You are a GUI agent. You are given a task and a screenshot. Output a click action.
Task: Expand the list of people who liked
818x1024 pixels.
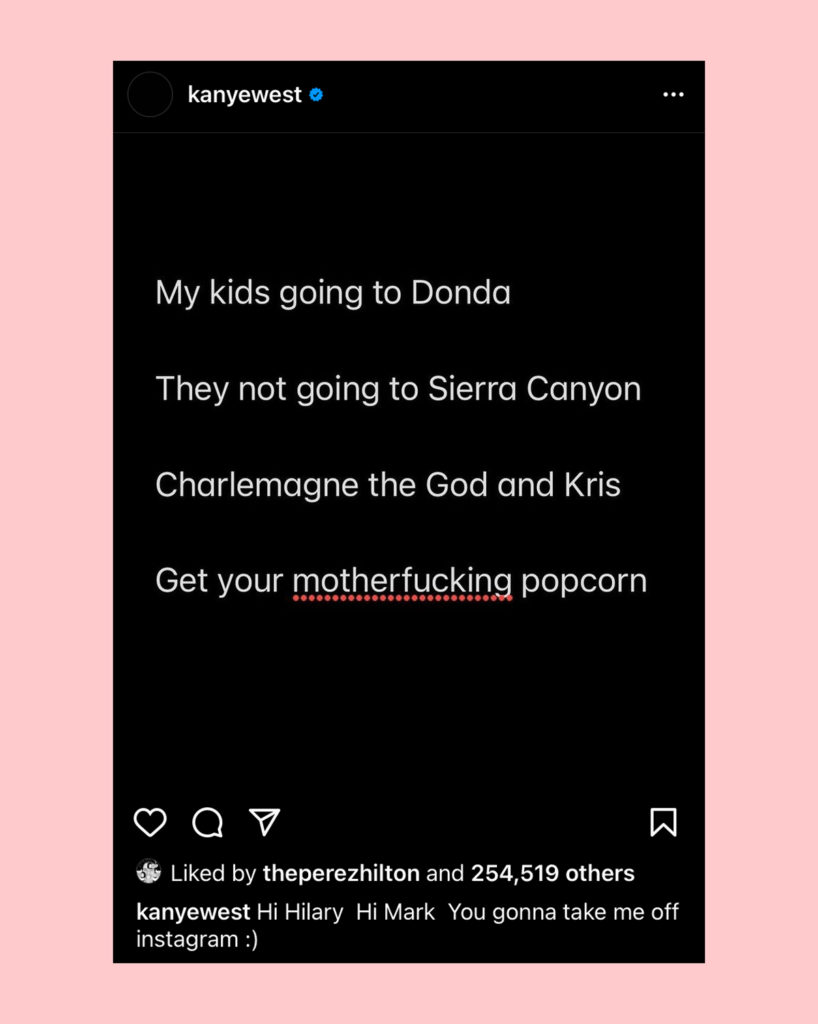(552, 872)
